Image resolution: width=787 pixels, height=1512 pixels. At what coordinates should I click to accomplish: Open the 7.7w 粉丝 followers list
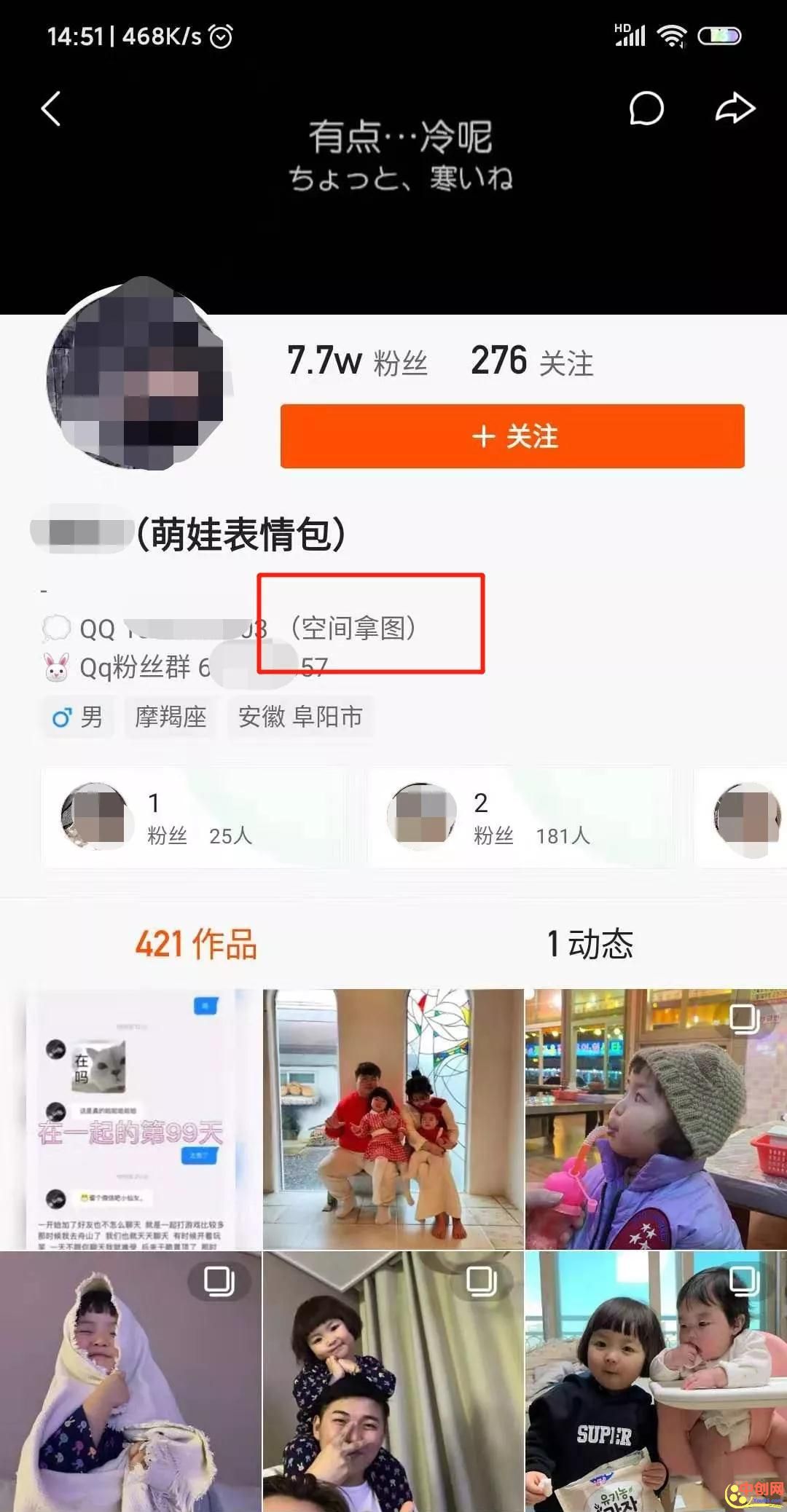click(x=357, y=361)
